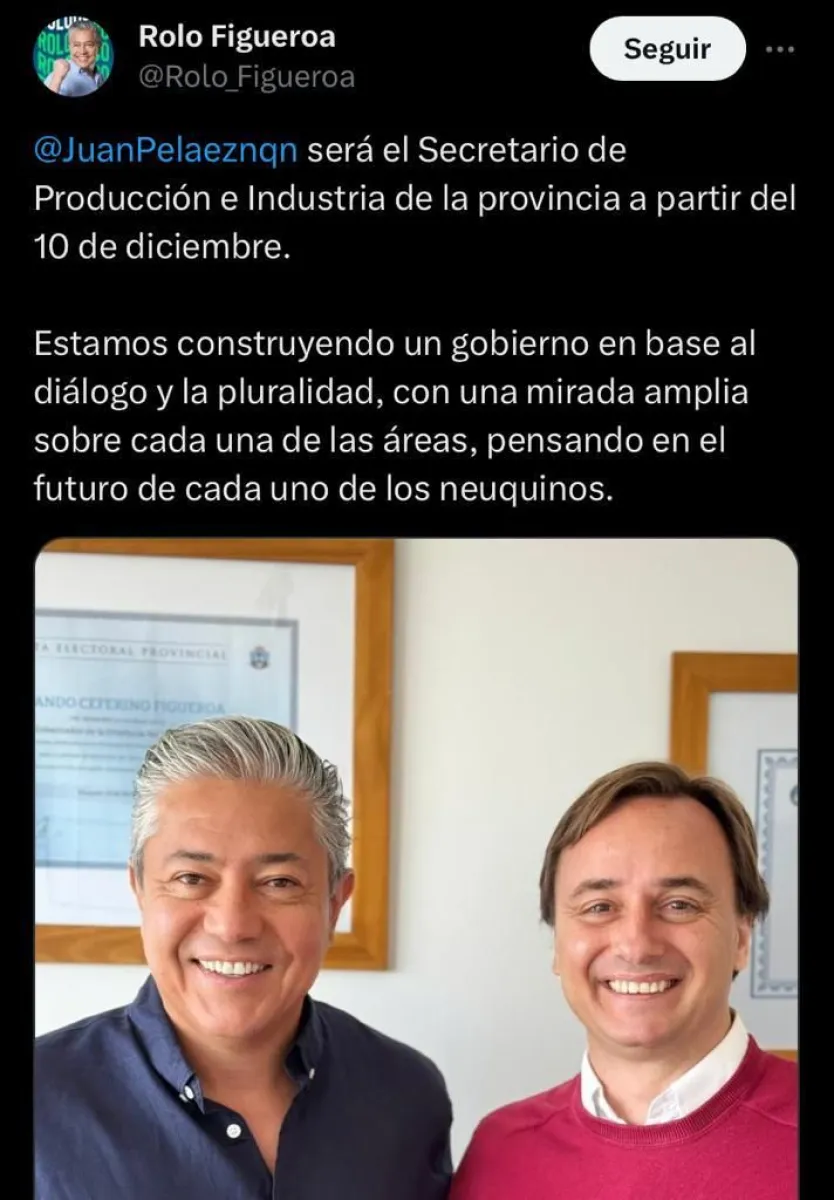This screenshot has width=834, height=1200.
Task: Open the attached photo of two men
Action: (416, 868)
